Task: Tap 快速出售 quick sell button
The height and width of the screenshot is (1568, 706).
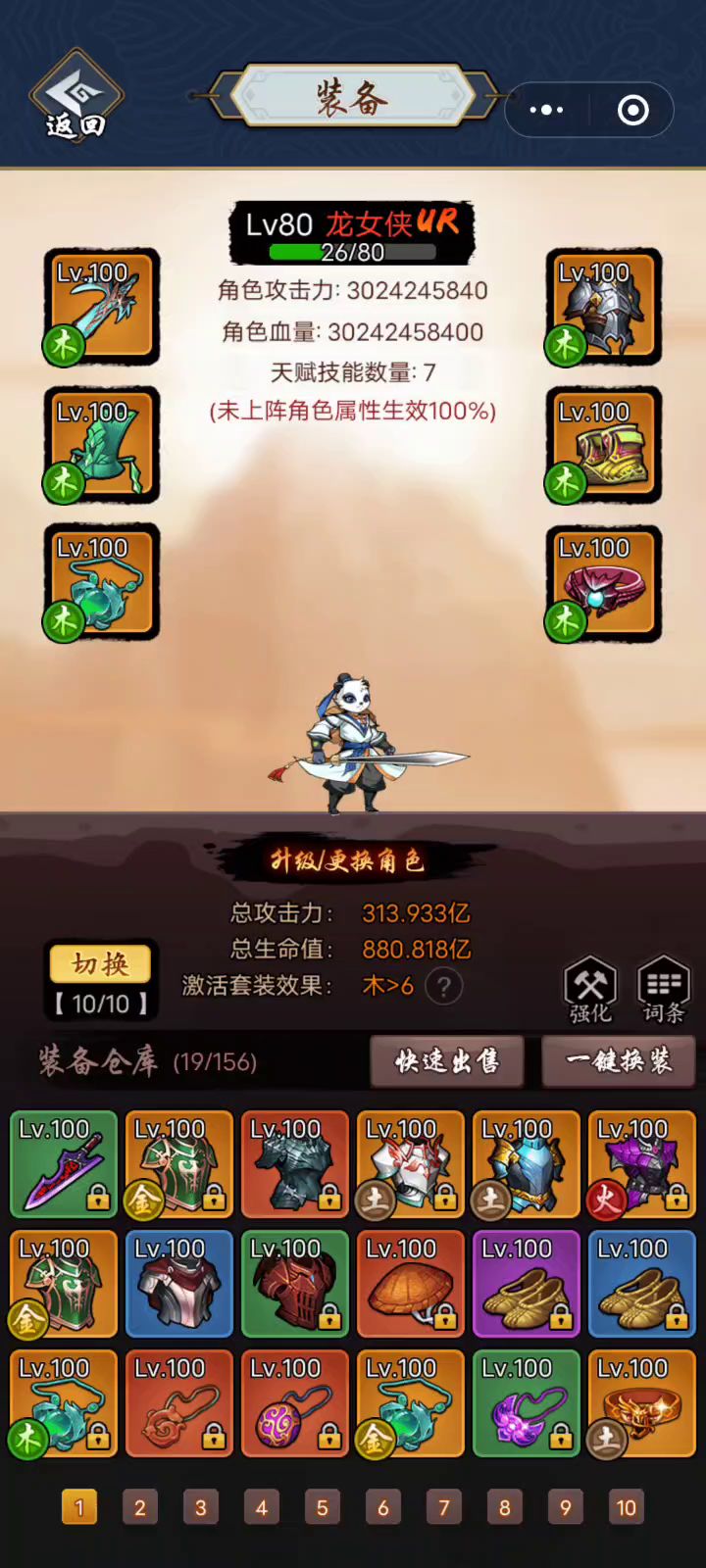Action: [446, 1061]
